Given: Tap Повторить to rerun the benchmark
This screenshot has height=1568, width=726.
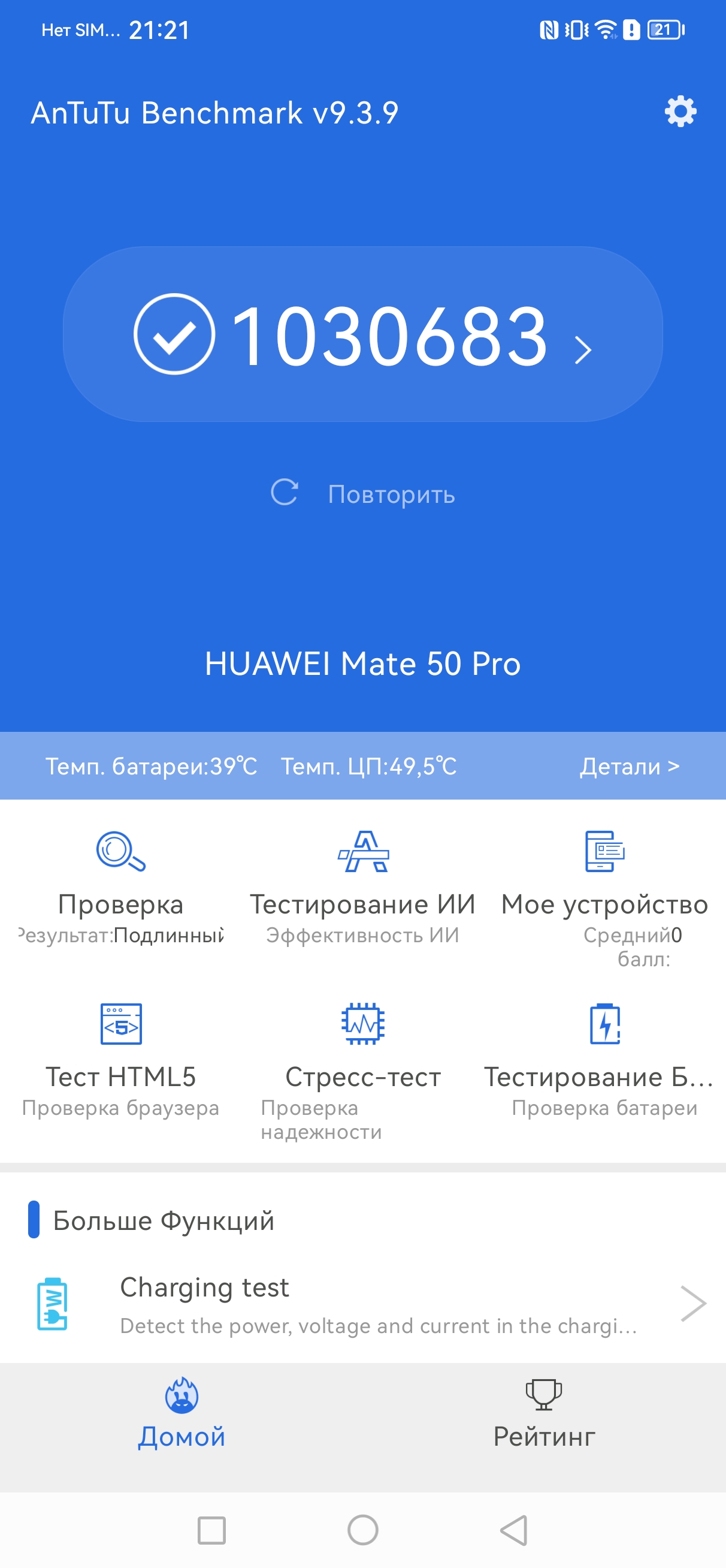Looking at the screenshot, I should tap(362, 494).
